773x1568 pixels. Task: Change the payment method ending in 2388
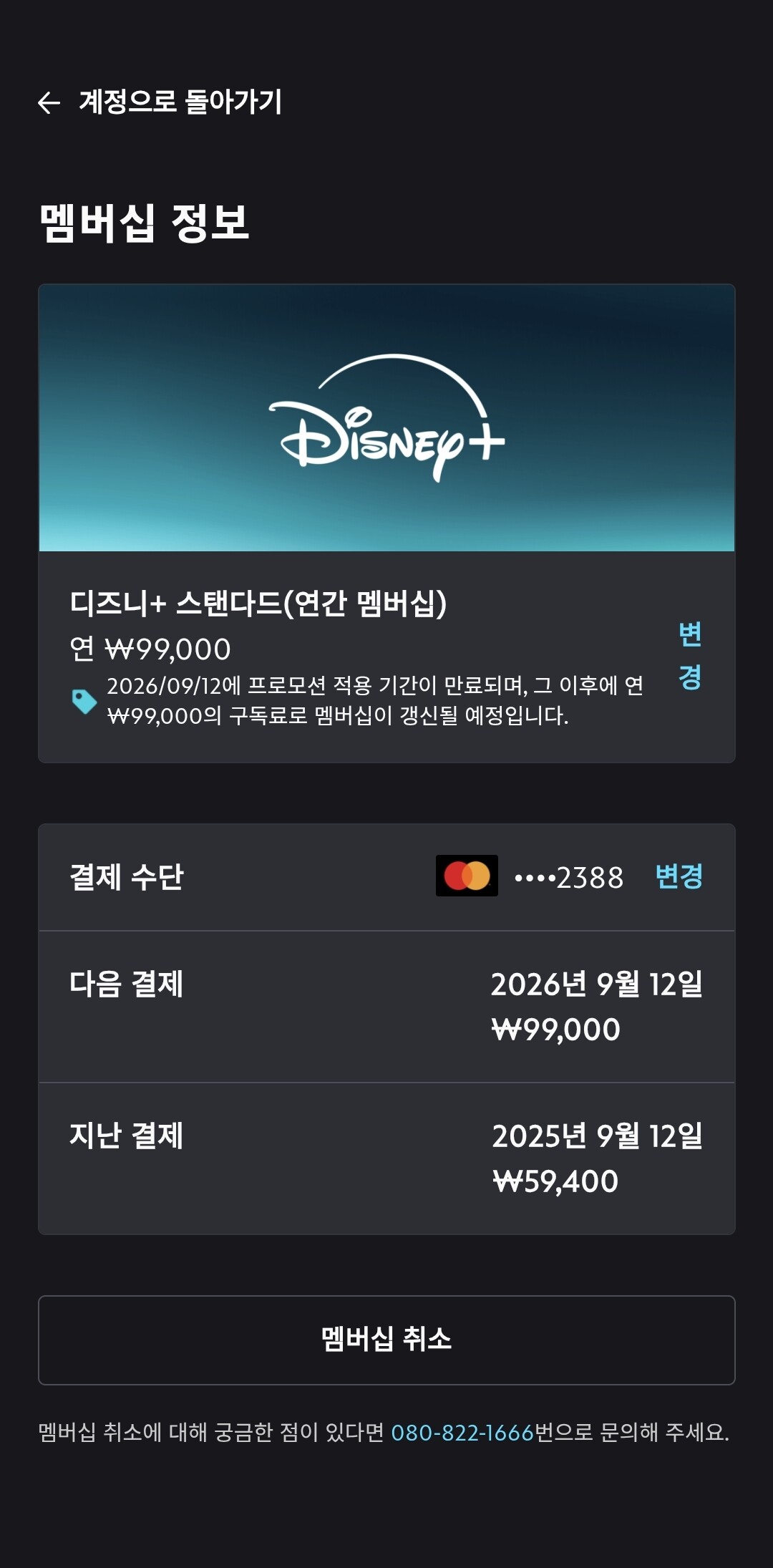click(x=679, y=876)
